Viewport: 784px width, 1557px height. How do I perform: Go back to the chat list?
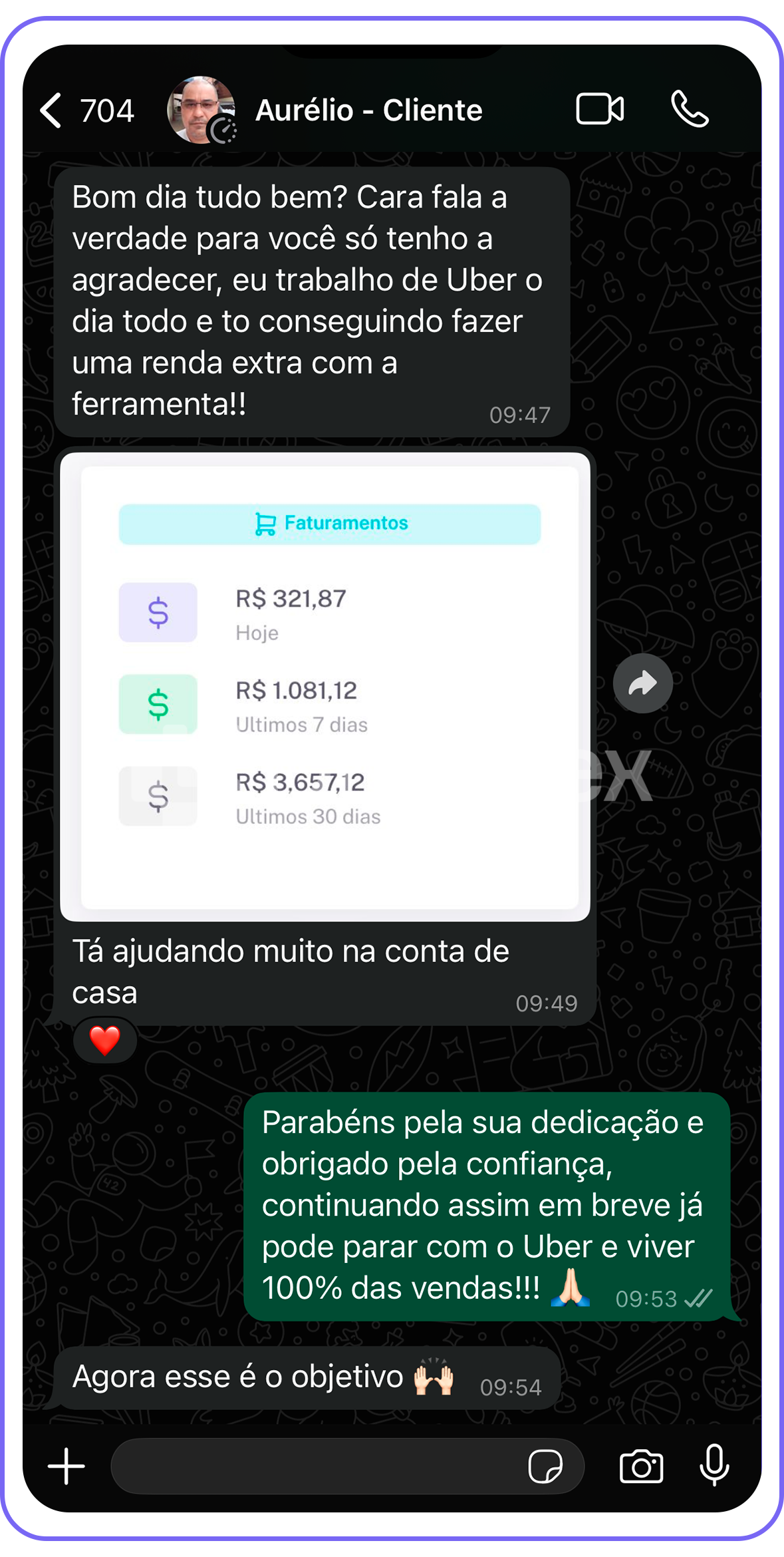click(52, 110)
